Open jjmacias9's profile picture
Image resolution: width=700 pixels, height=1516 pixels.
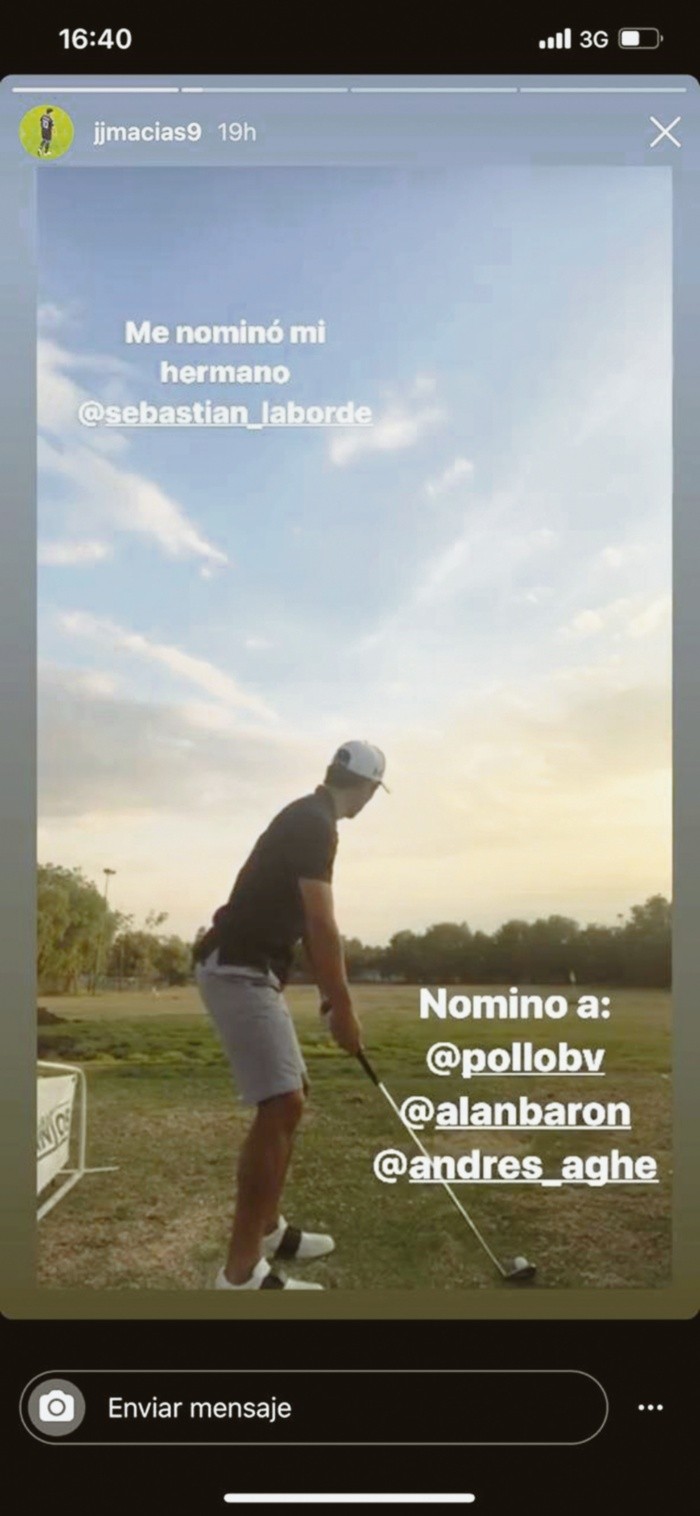coord(47,132)
